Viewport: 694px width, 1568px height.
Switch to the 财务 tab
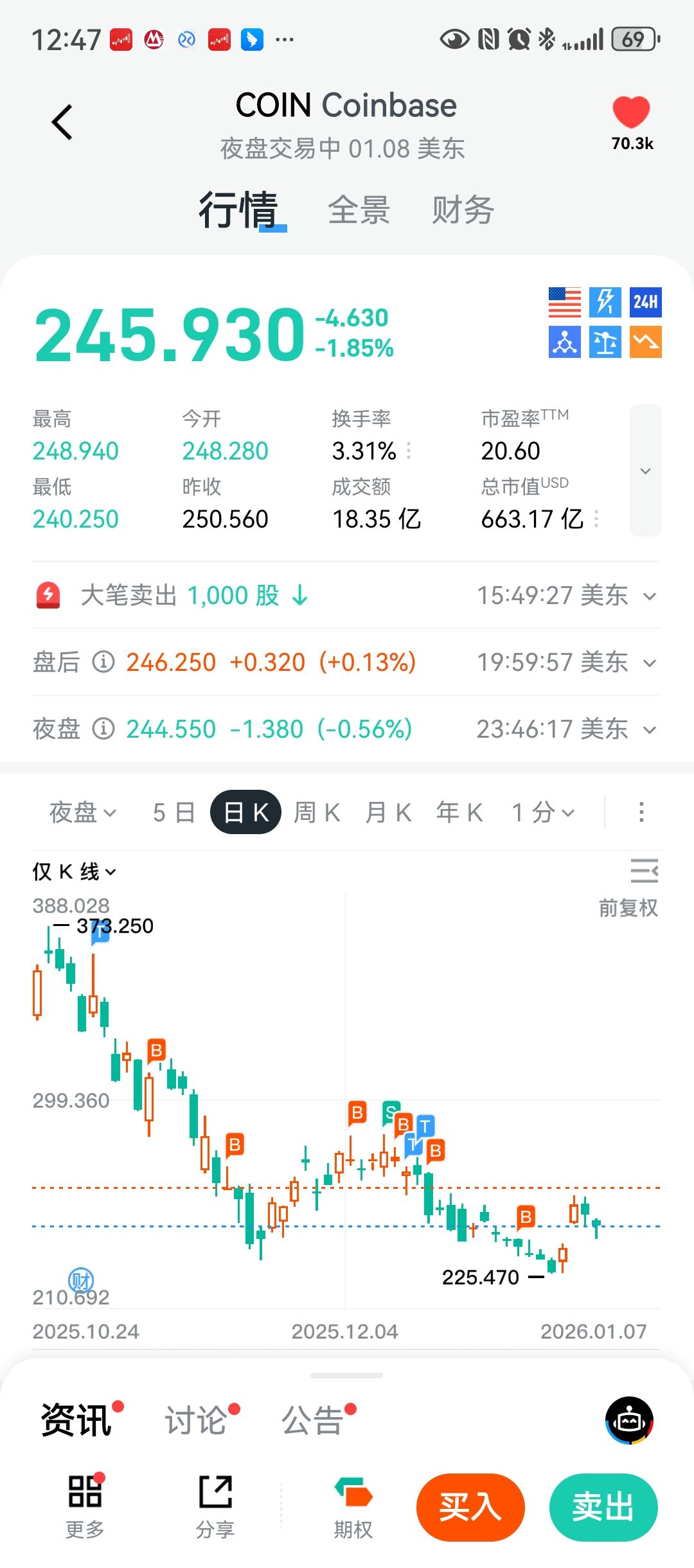point(463,210)
